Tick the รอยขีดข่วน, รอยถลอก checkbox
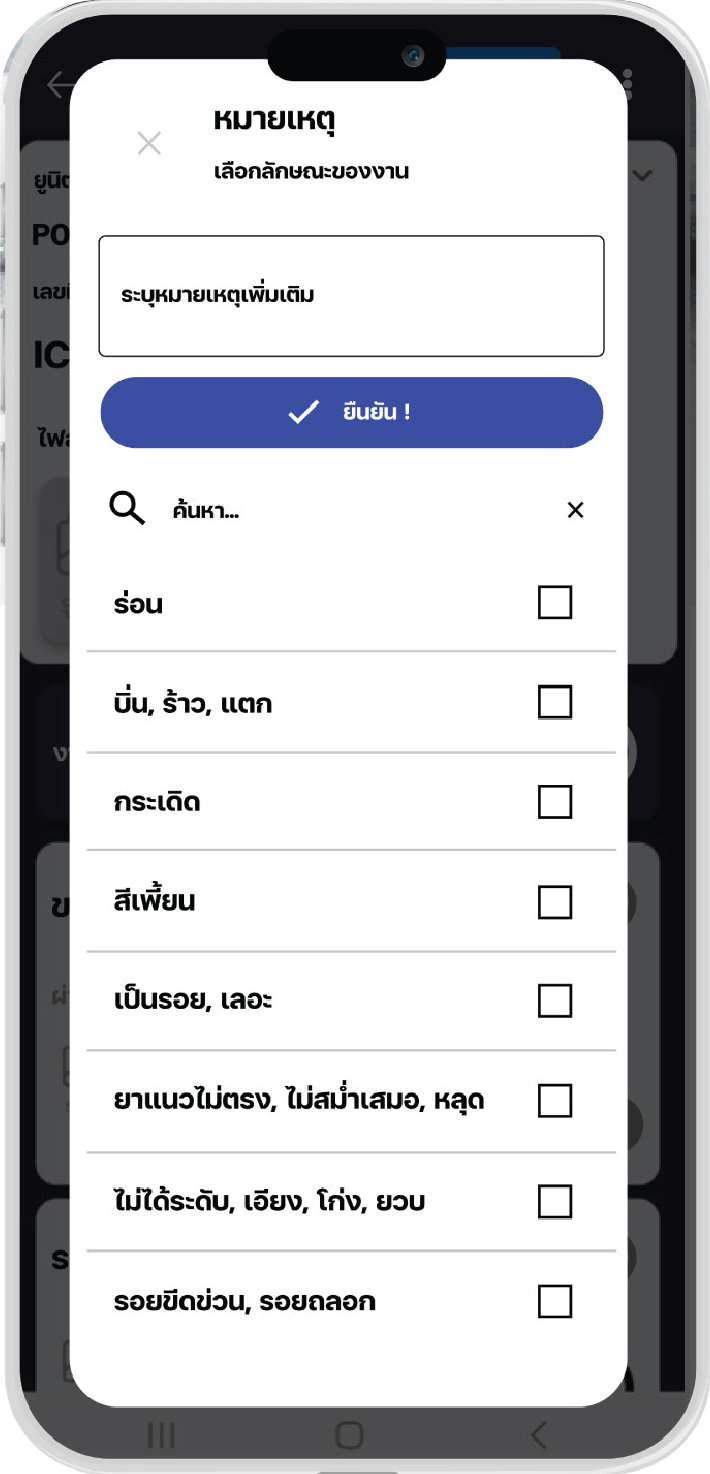 pyautogui.click(x=555, y=1302)
